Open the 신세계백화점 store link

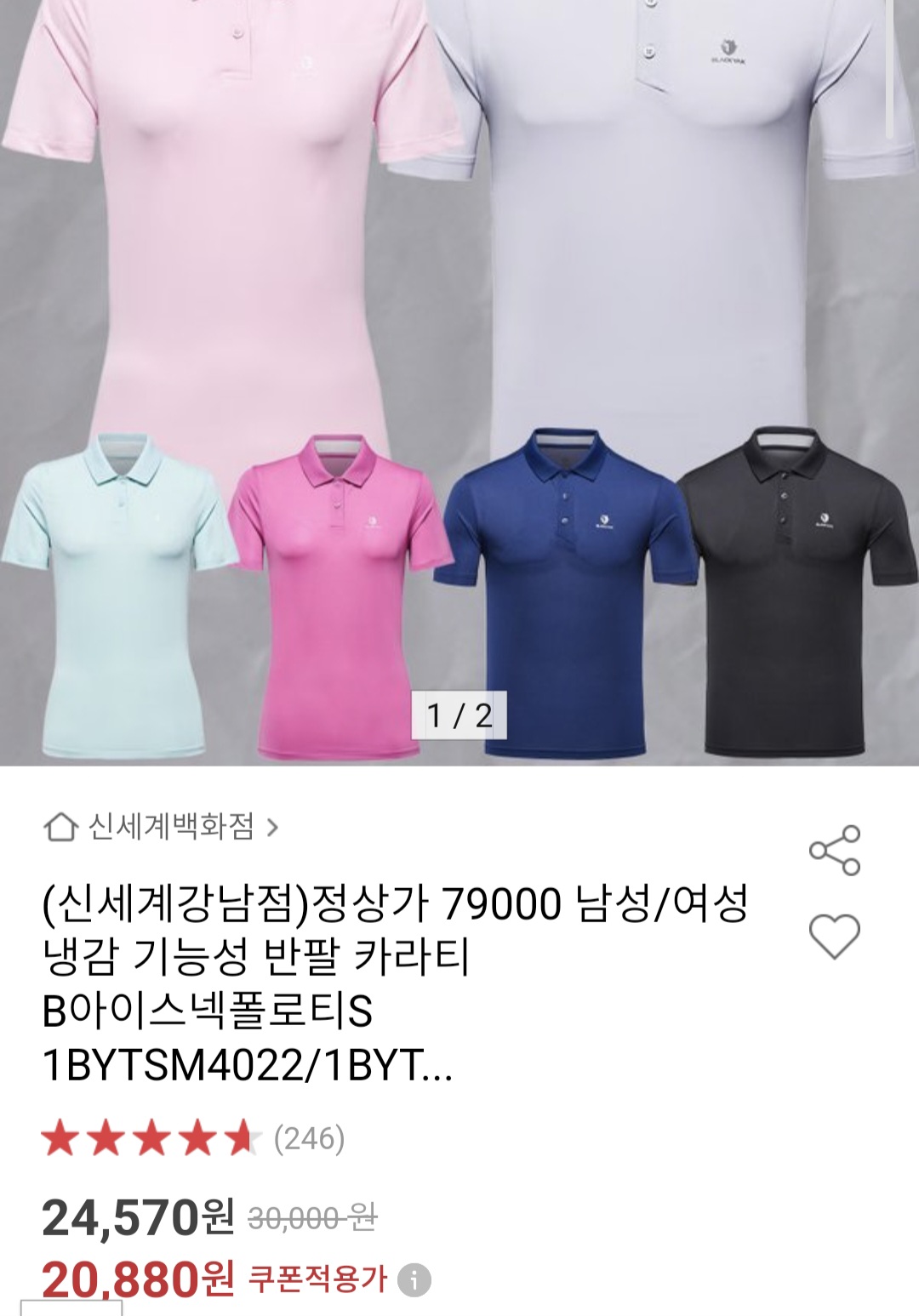[x=162, y=827]
